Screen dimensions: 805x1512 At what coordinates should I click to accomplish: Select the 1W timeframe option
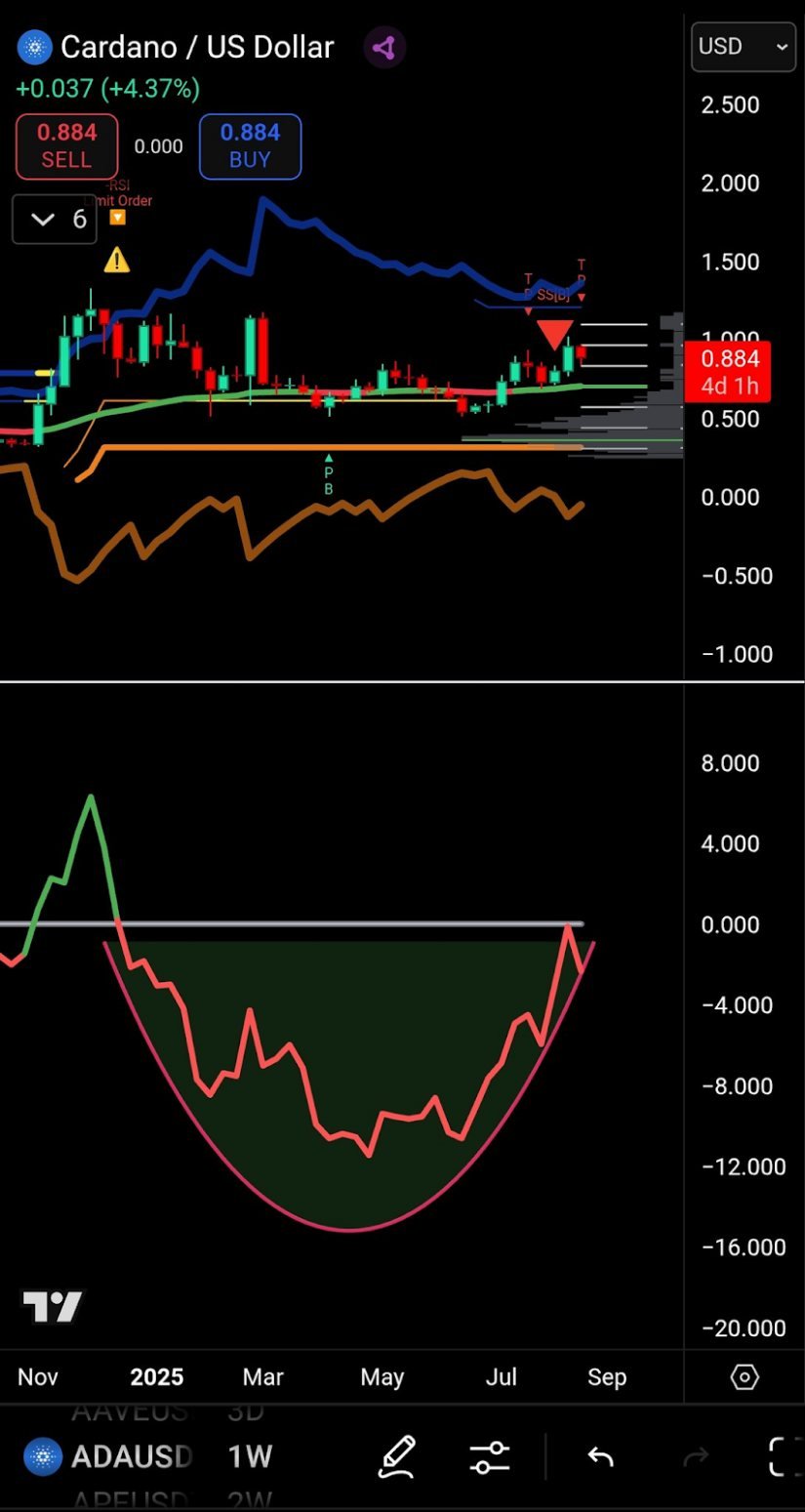click(x=250, y=1457)
